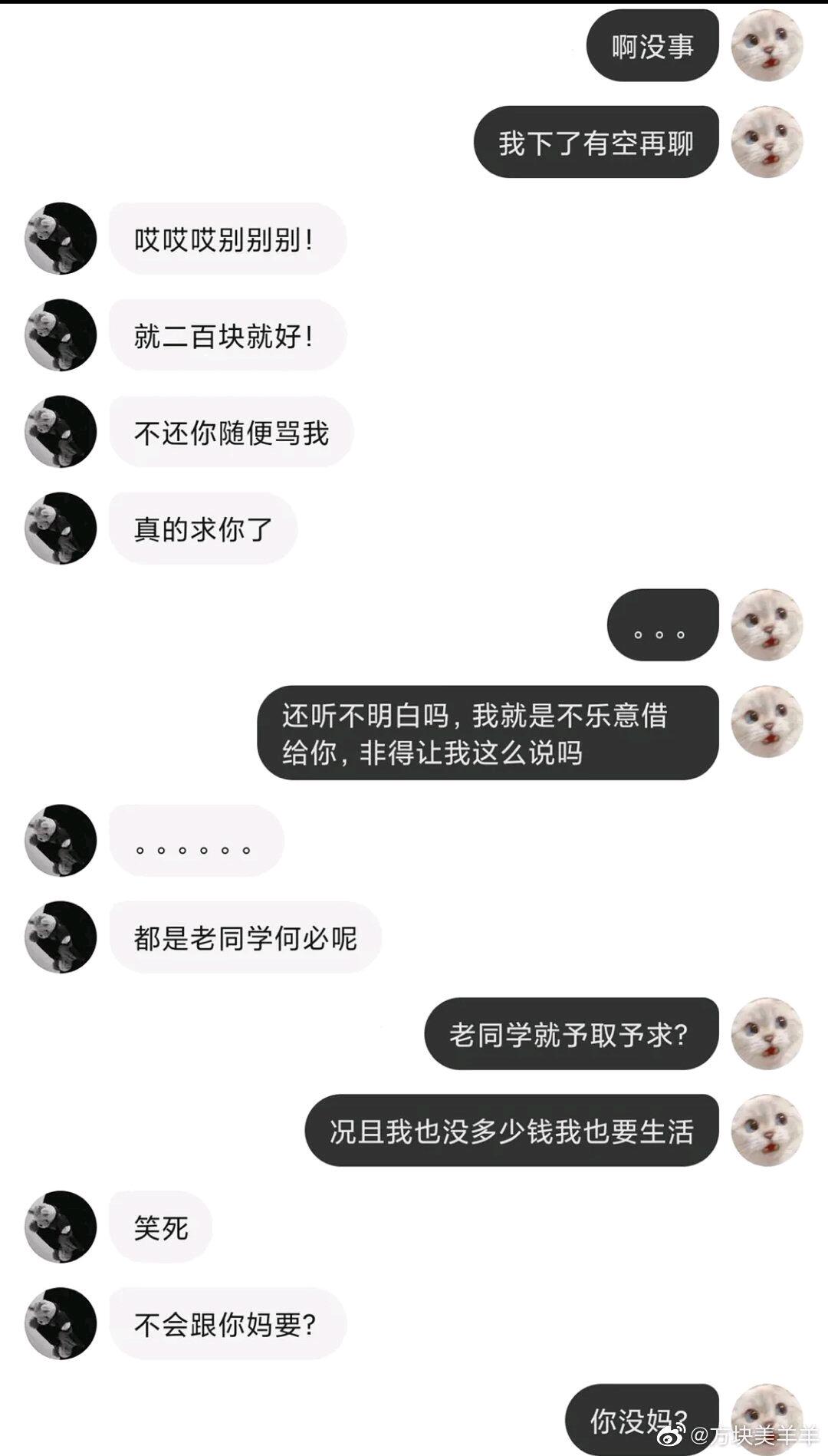Tap avatar beside 真的求你了
The width and height of the screenshot is (828, 1456).
click(61, 529)
